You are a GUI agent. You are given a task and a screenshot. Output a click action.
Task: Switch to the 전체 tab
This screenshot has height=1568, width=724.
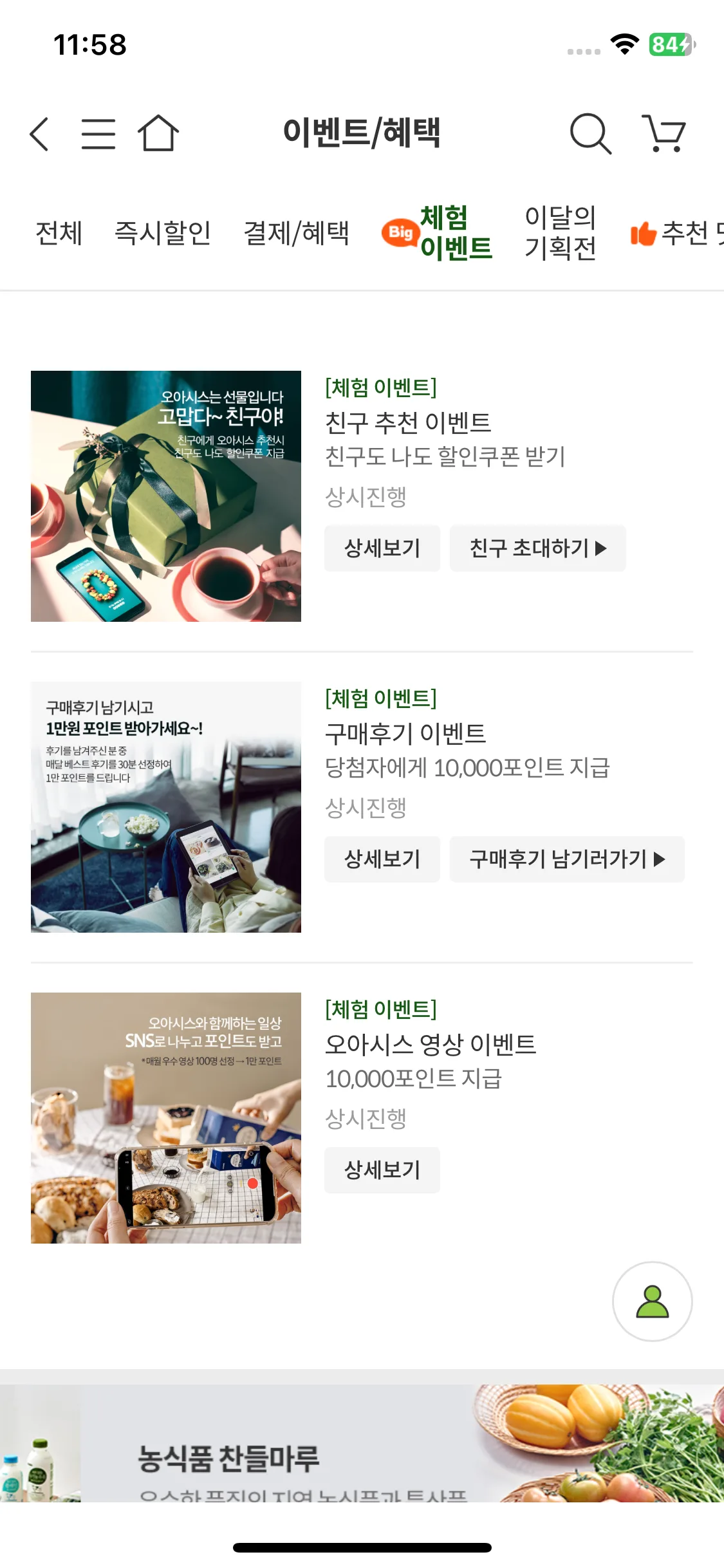click(59, 233)
